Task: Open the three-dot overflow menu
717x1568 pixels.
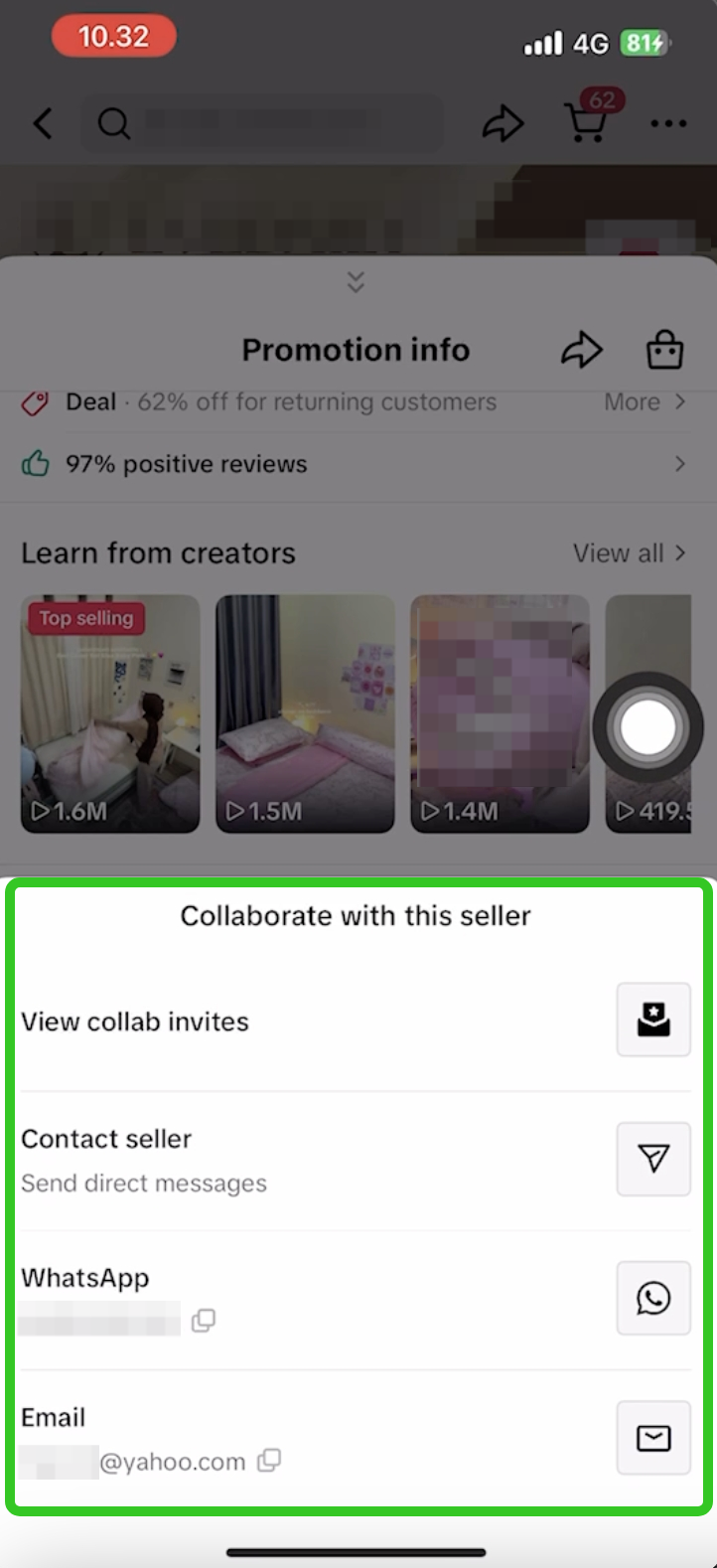Action: pos(668,124)
